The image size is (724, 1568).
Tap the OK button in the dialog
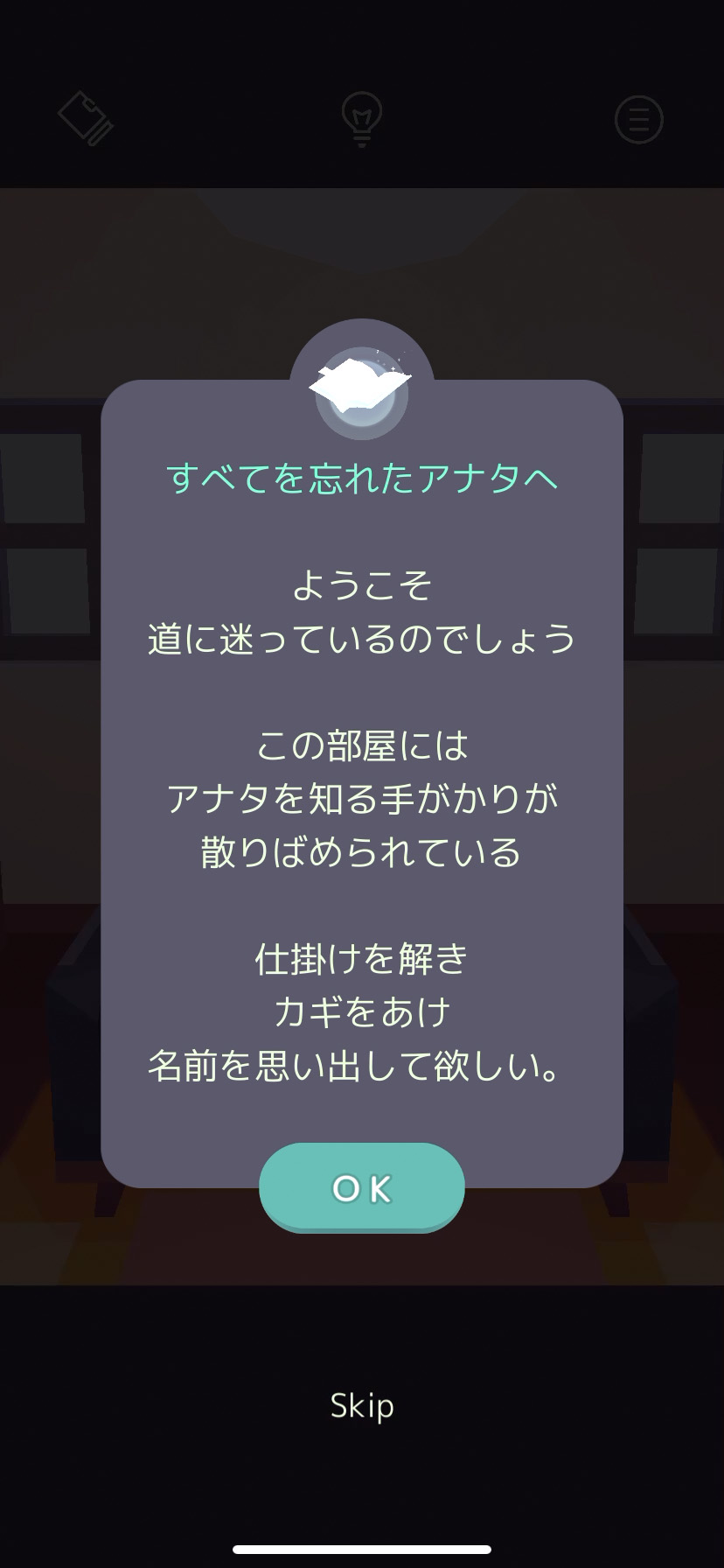click(361, 1187)
